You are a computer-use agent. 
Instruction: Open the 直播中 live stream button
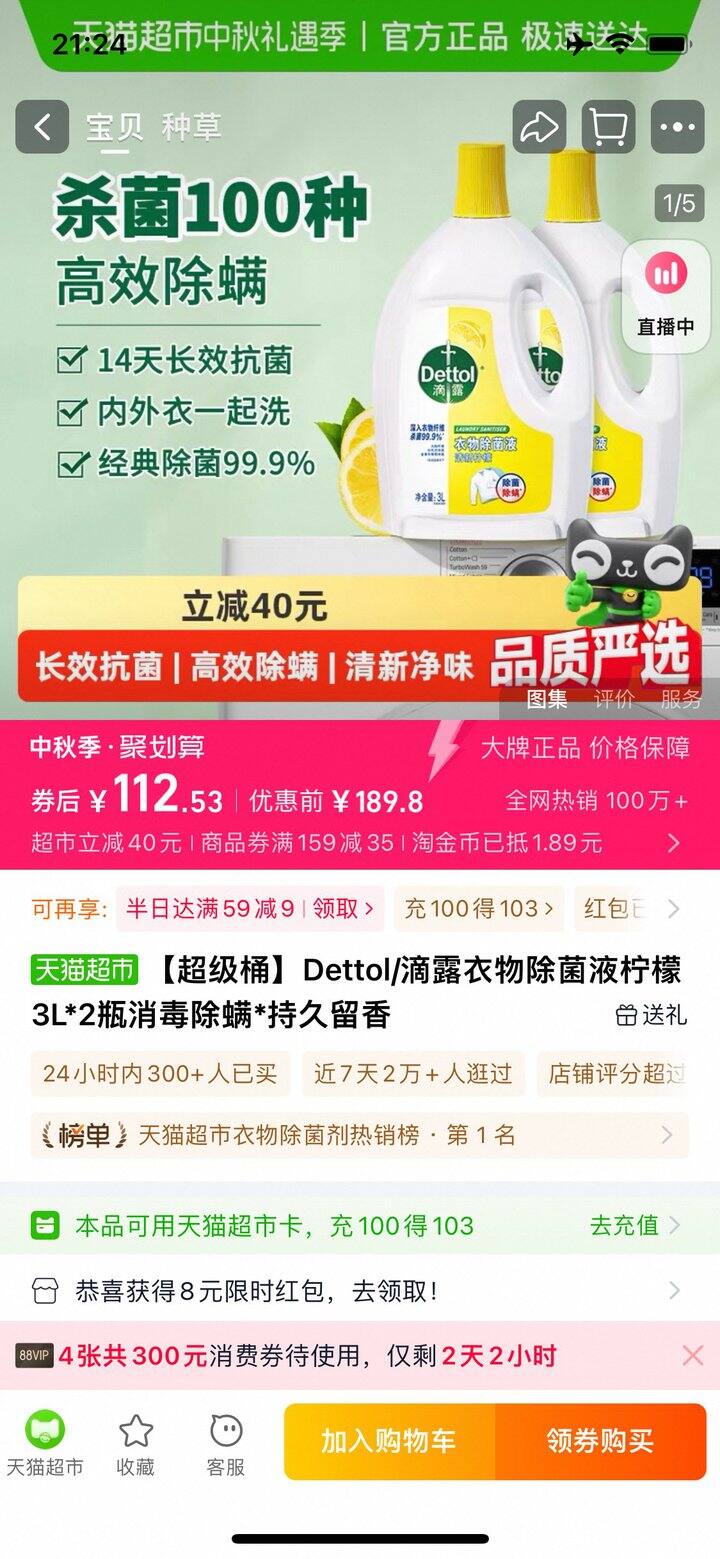[665, 296]
